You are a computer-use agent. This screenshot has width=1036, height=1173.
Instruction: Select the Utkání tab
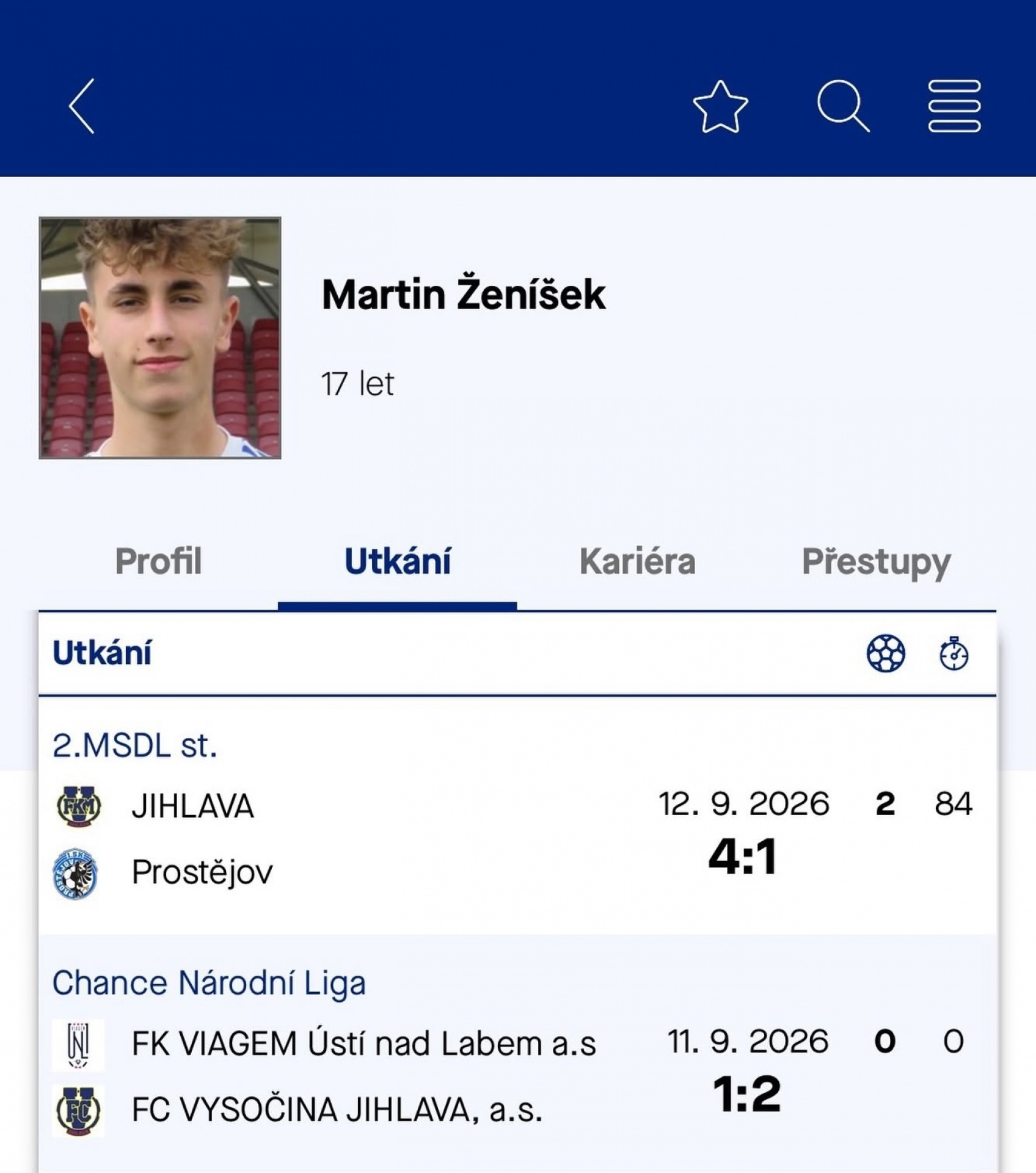point(397,561)
